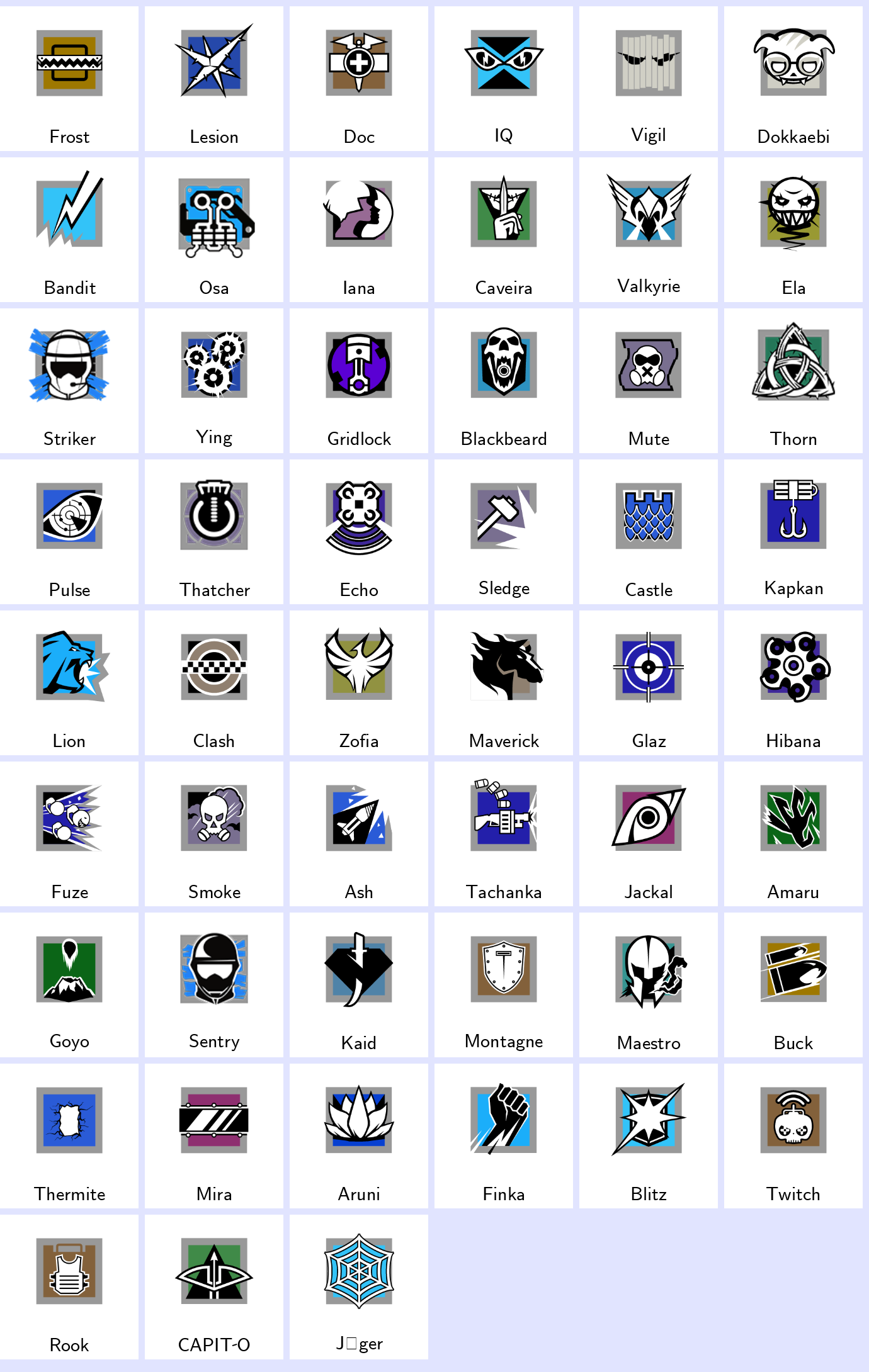Image resolution: width=869 pixels, height=1372 pixels.
Task: Tap the Dokkaebi tile
Action: coord(793,79)
